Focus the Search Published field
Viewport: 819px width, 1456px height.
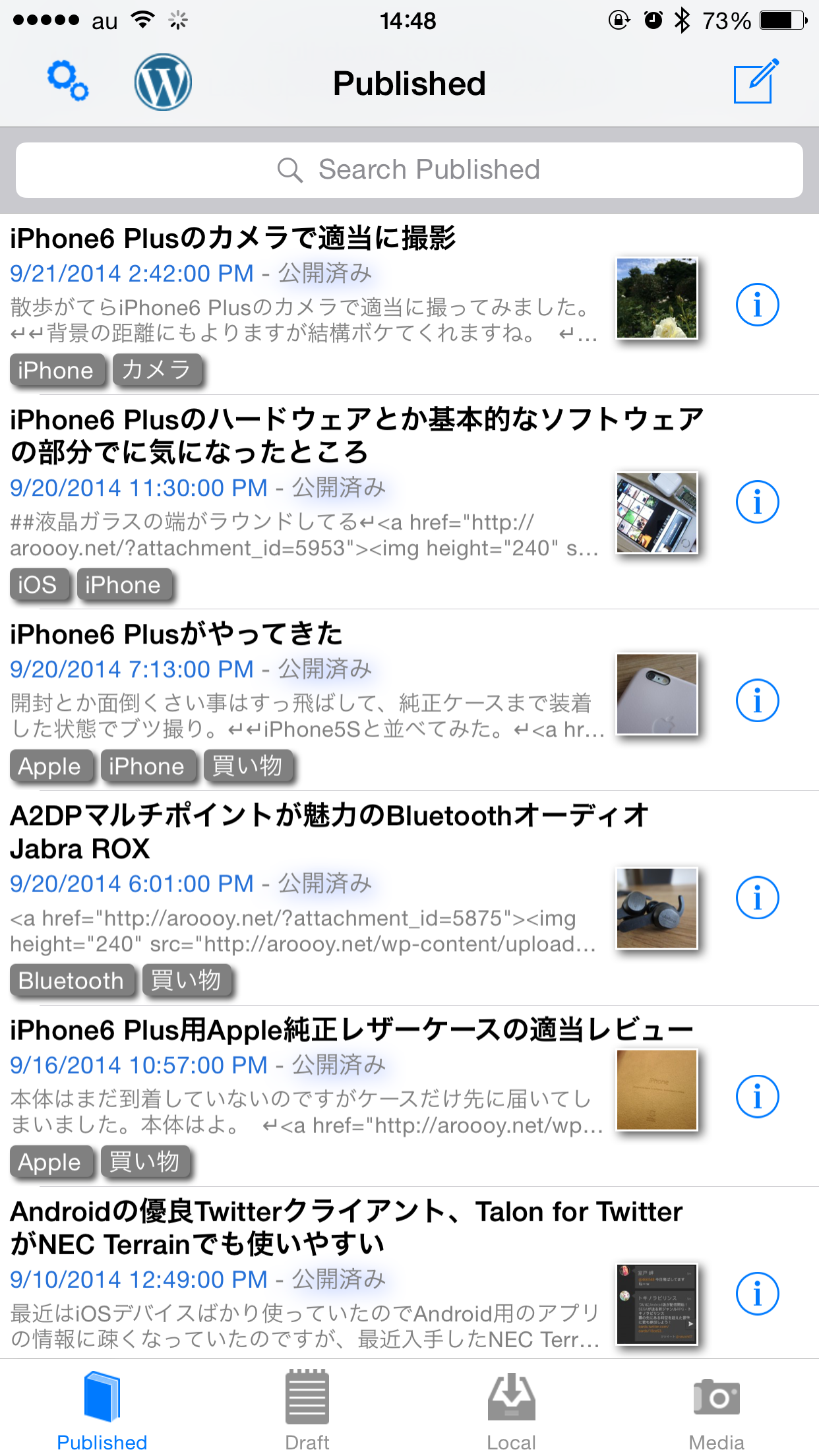tap(409, 170)
